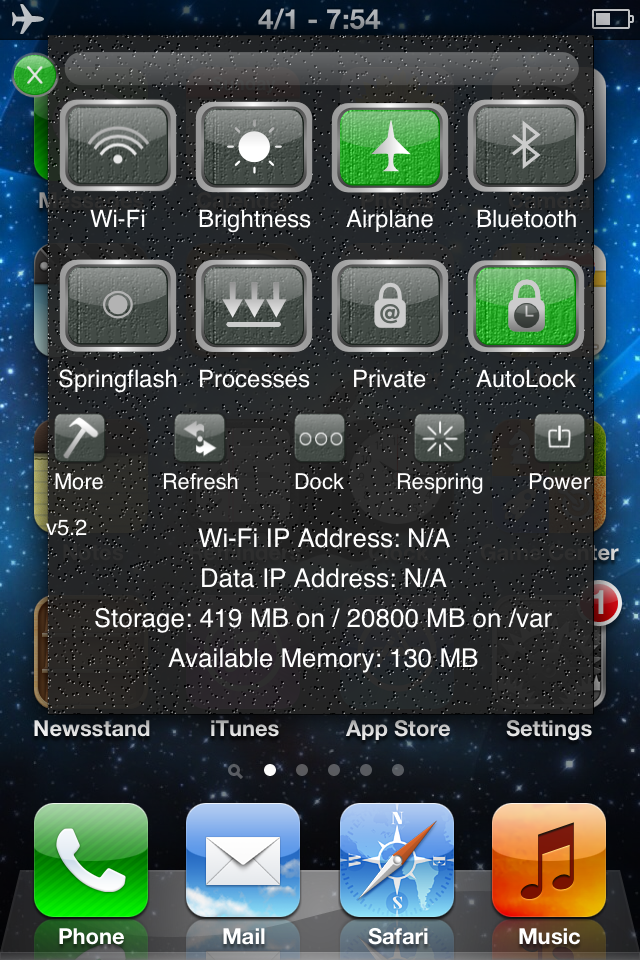Enable Private browsing toggle

click(390, 306)
